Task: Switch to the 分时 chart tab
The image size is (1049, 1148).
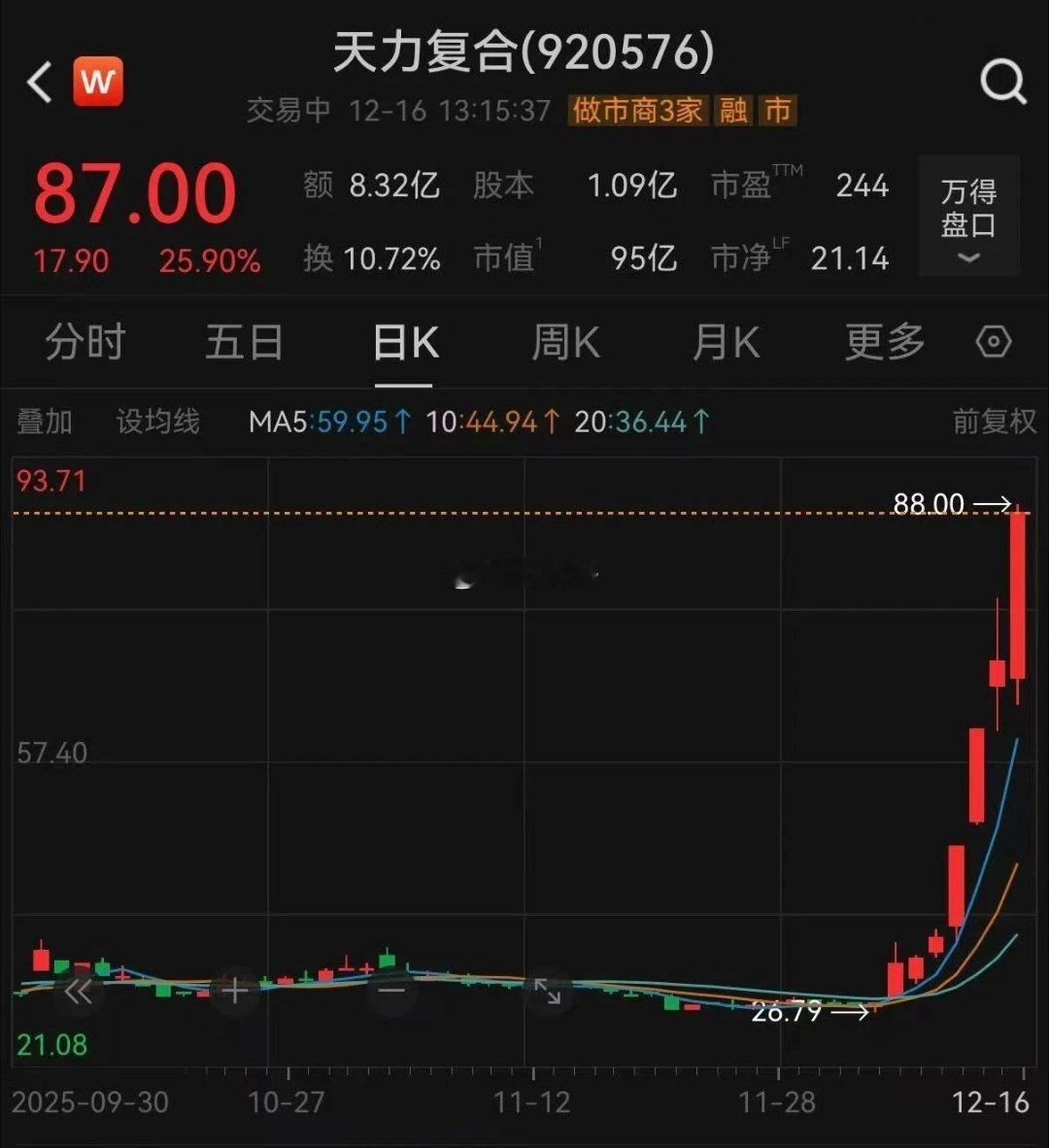Action: coord(85,343)
